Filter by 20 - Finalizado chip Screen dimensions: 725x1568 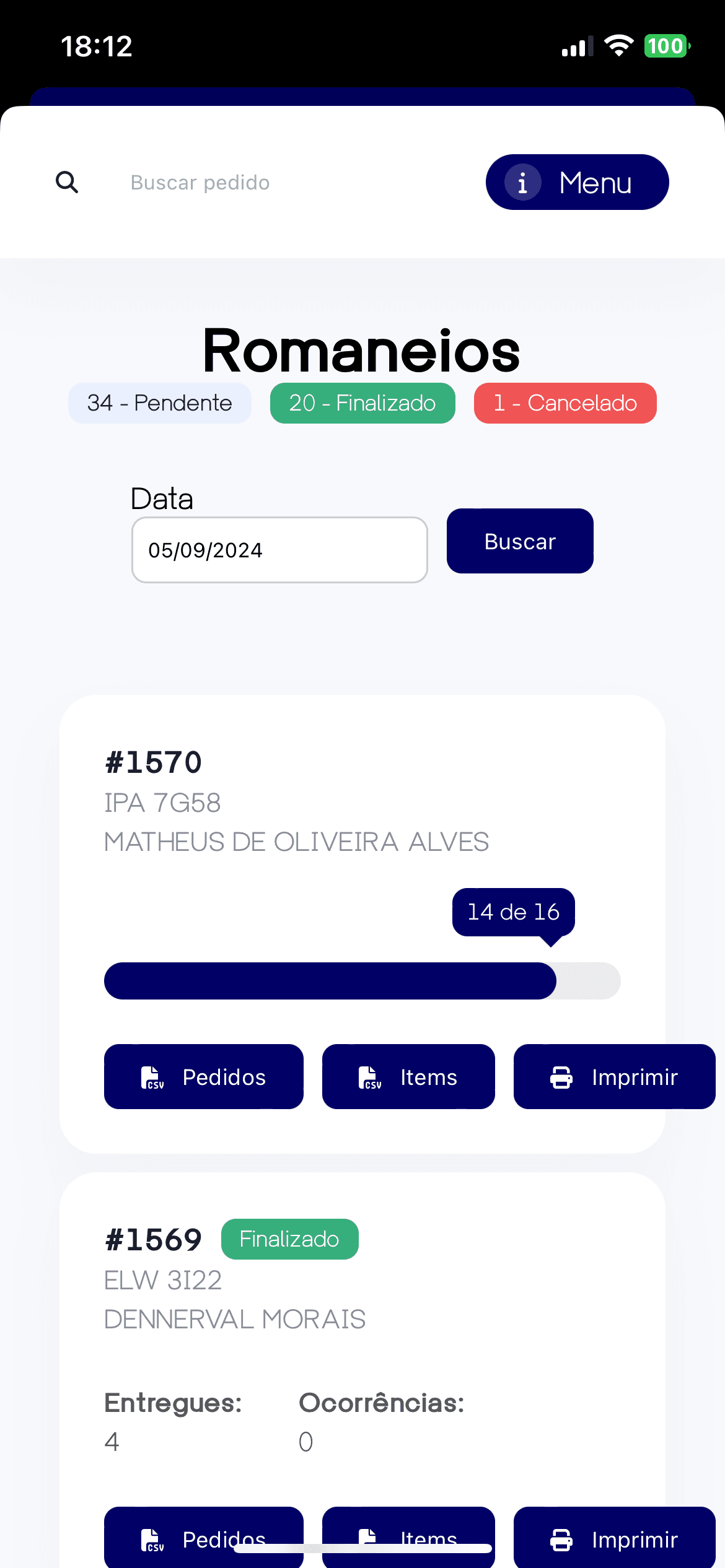362,403
